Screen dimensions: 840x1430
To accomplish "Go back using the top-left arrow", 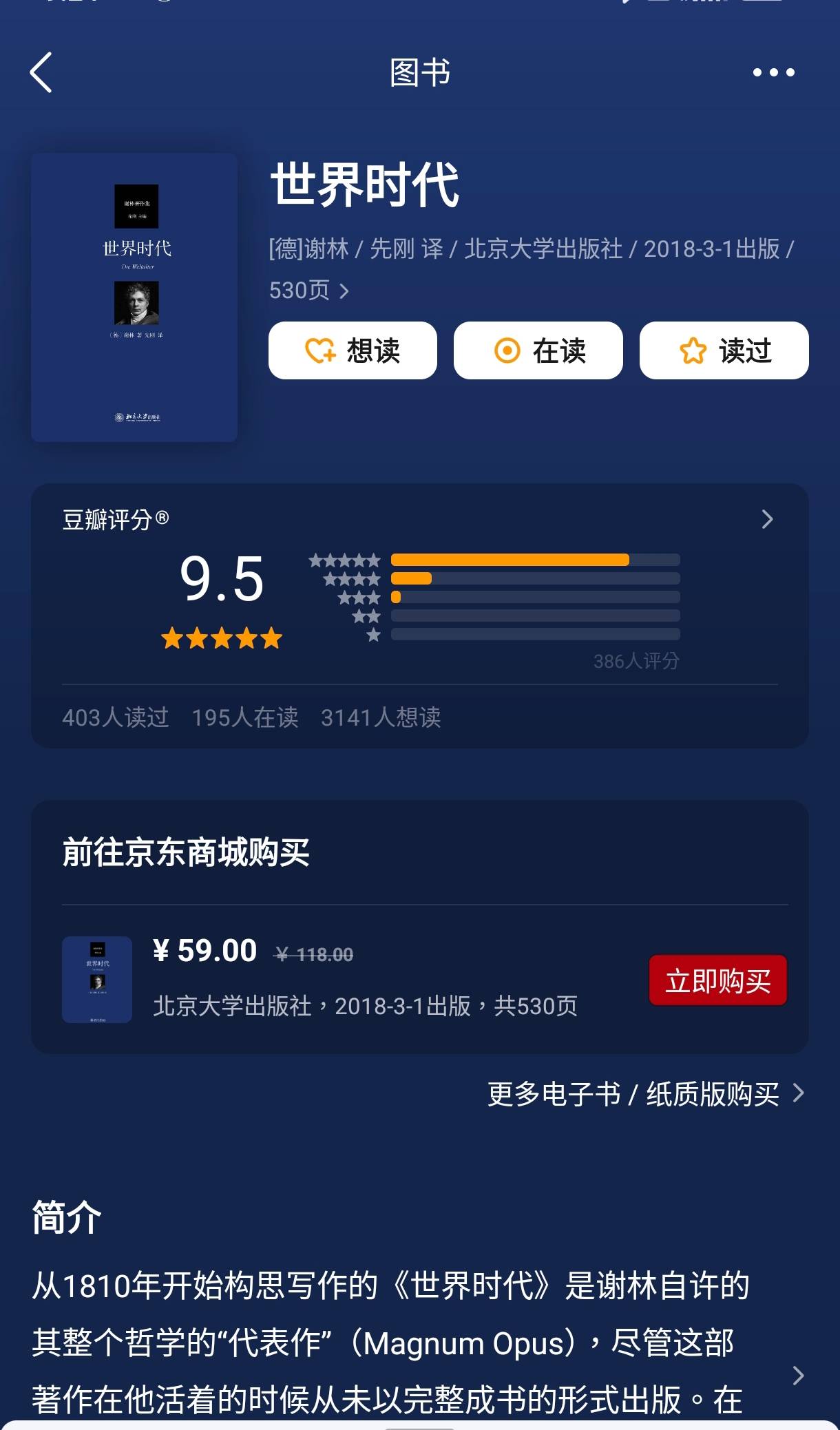I will [x=41, y=72].
